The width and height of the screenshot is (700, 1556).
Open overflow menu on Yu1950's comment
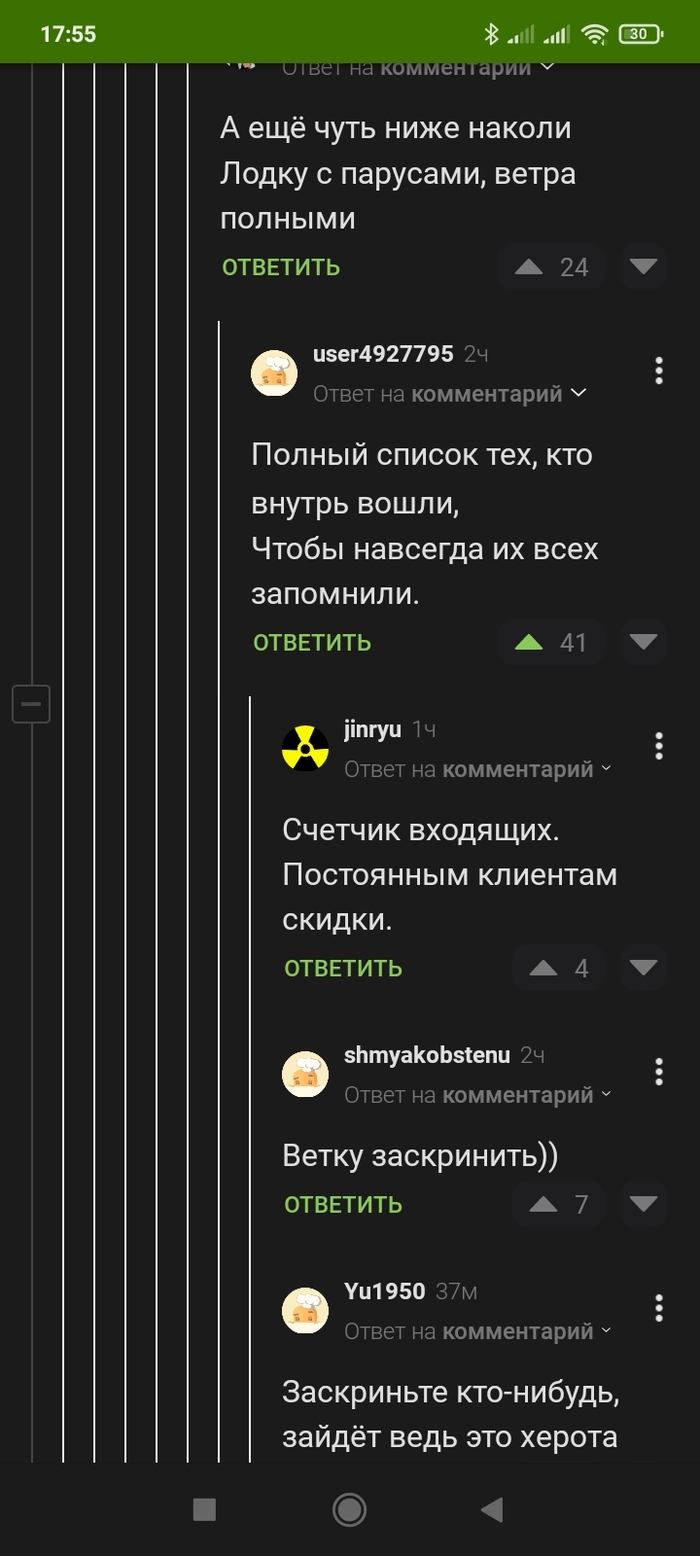(x=658, y=1307)
